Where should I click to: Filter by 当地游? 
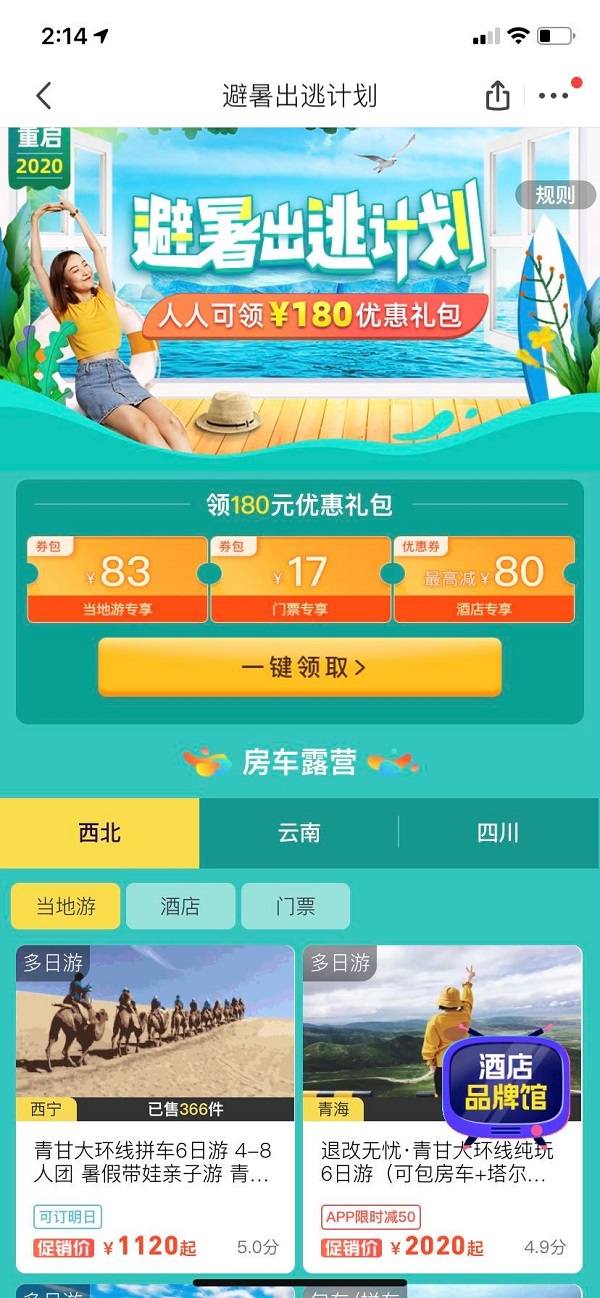(66, 906)
